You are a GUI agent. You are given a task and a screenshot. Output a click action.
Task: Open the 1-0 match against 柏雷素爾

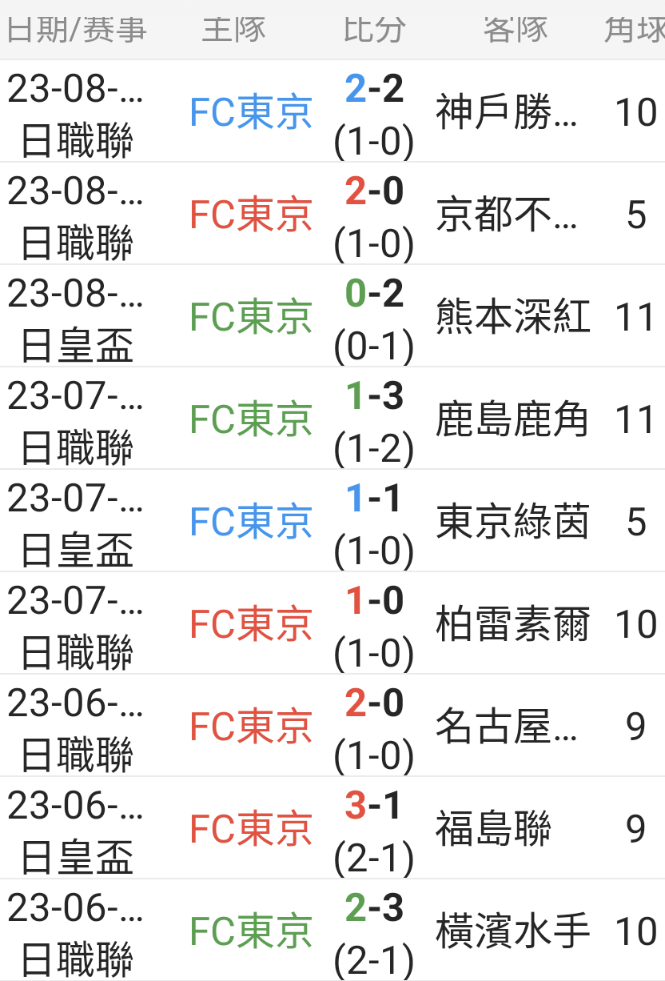pos(372,625)
